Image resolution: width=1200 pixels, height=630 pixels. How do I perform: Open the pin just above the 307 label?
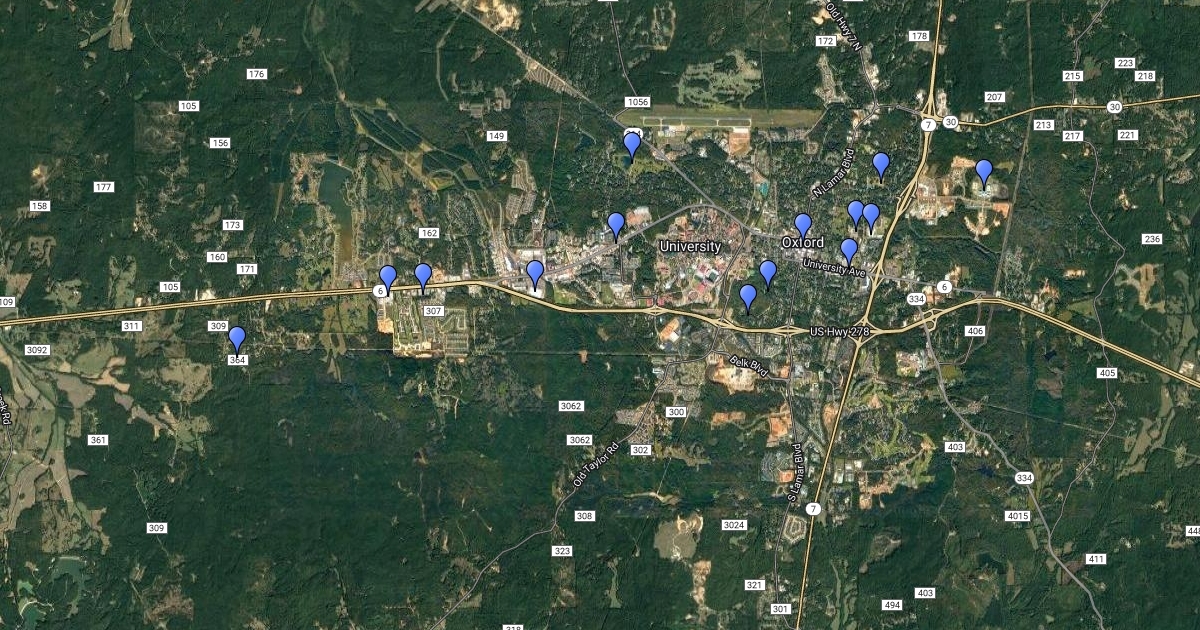(423, 275)
